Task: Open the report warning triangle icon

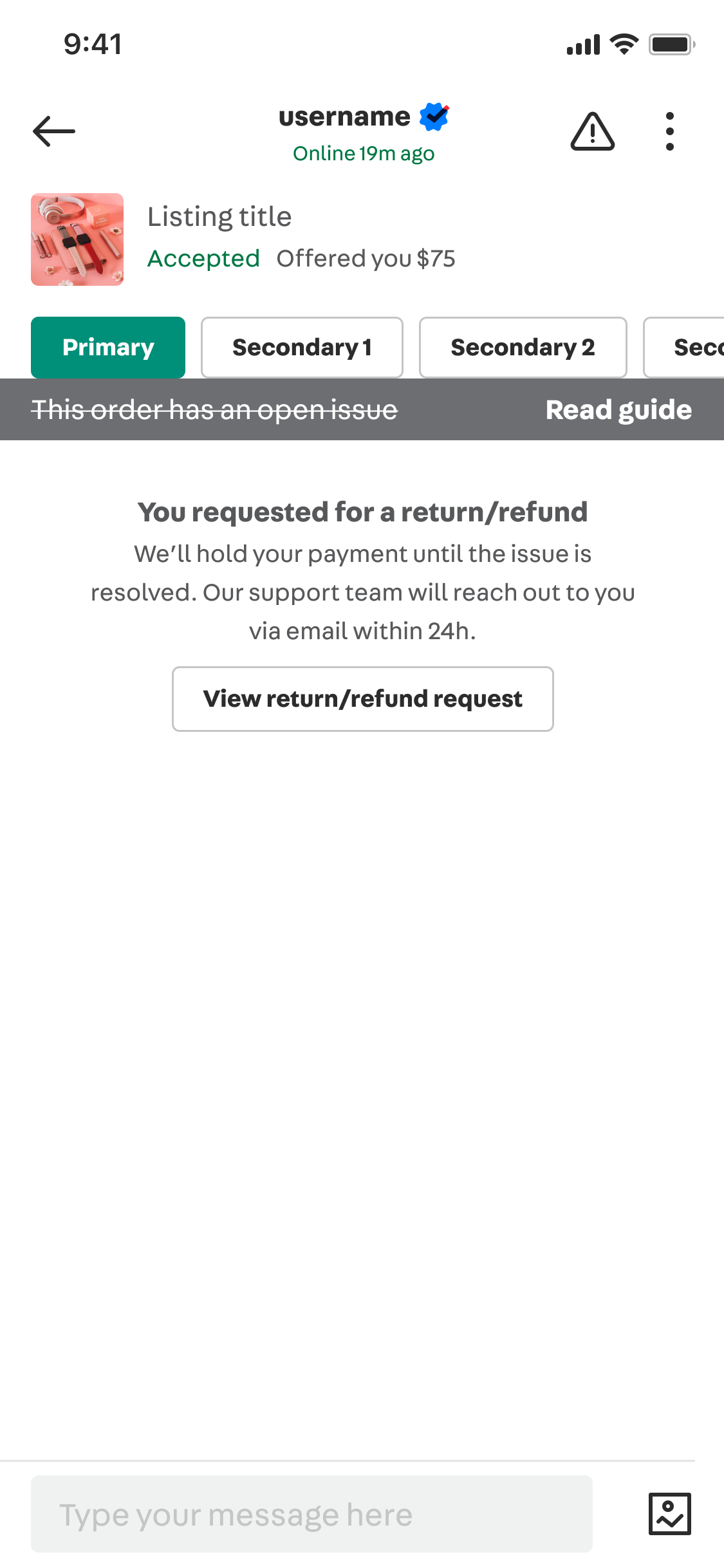Action: pyautogui.click(x=593, y=131)
